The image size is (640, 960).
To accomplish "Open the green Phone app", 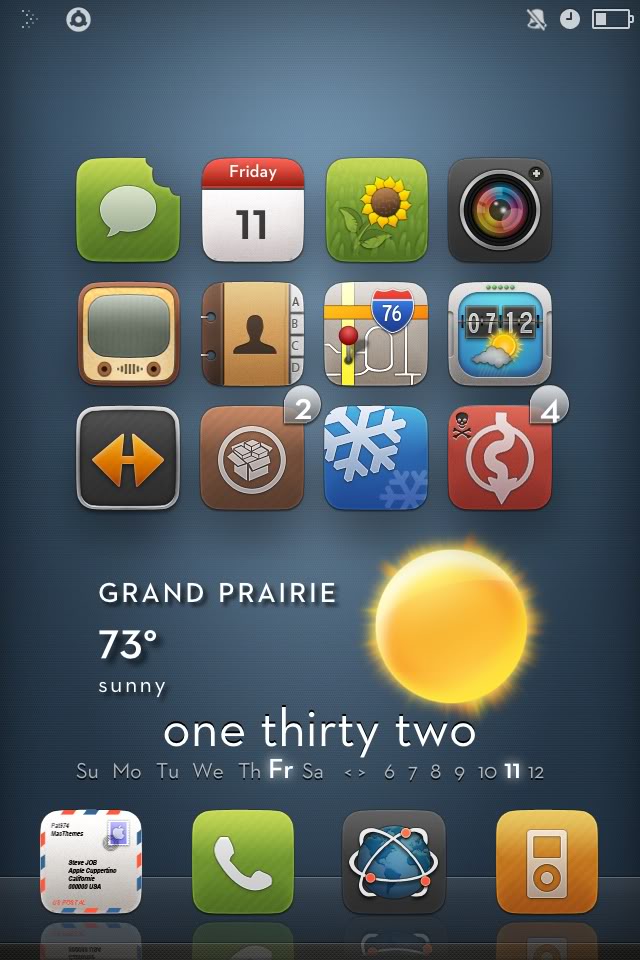I will (x=242, y=861).
